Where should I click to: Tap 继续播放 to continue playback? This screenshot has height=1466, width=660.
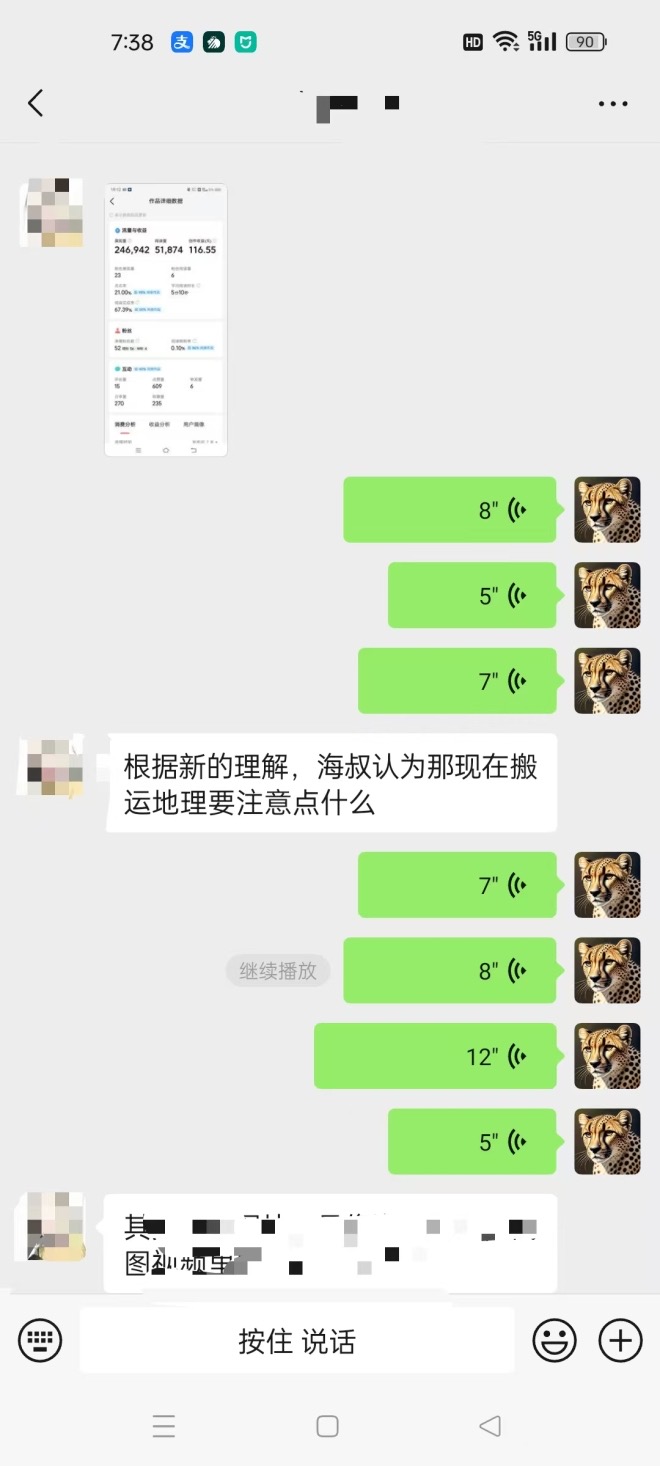278,970
